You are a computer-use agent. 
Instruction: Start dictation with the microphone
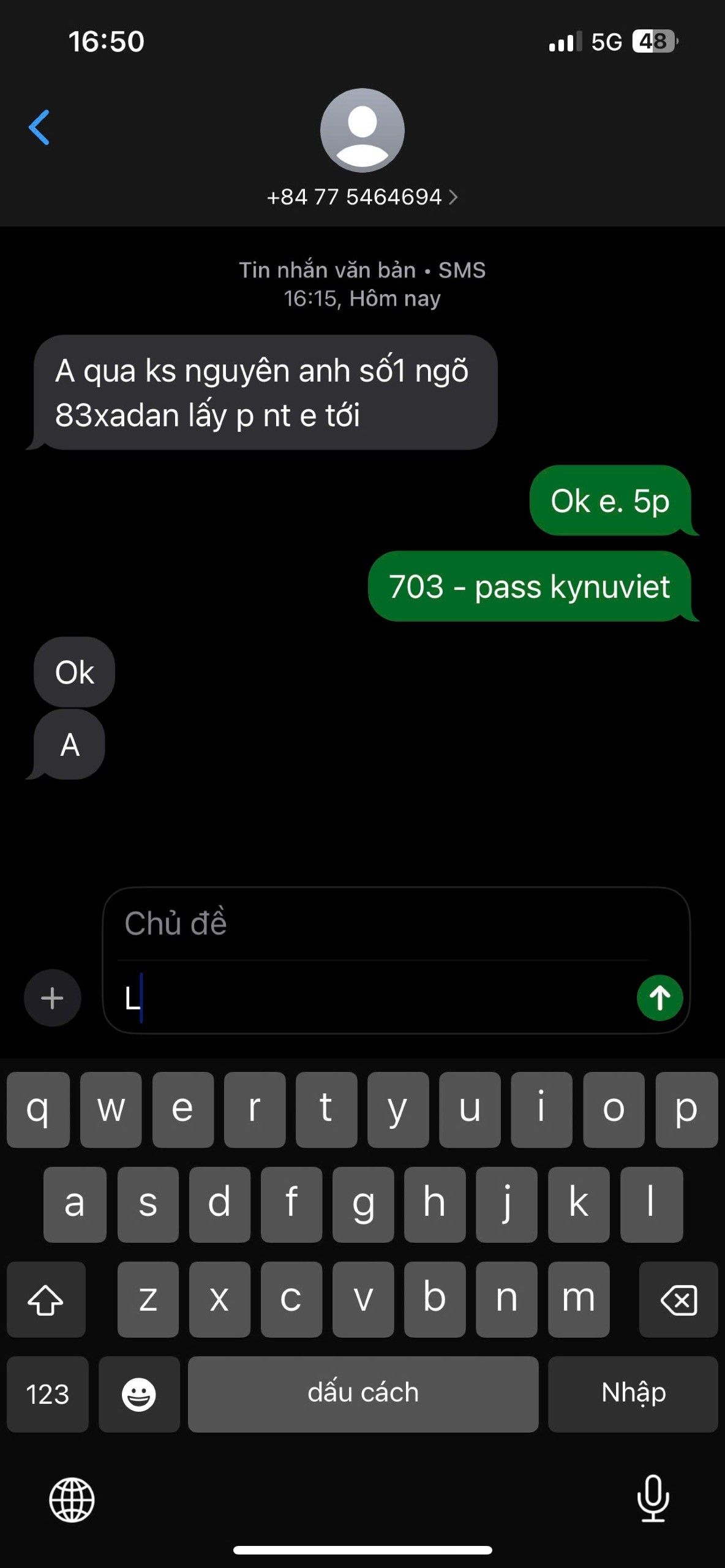point(653,1498)
